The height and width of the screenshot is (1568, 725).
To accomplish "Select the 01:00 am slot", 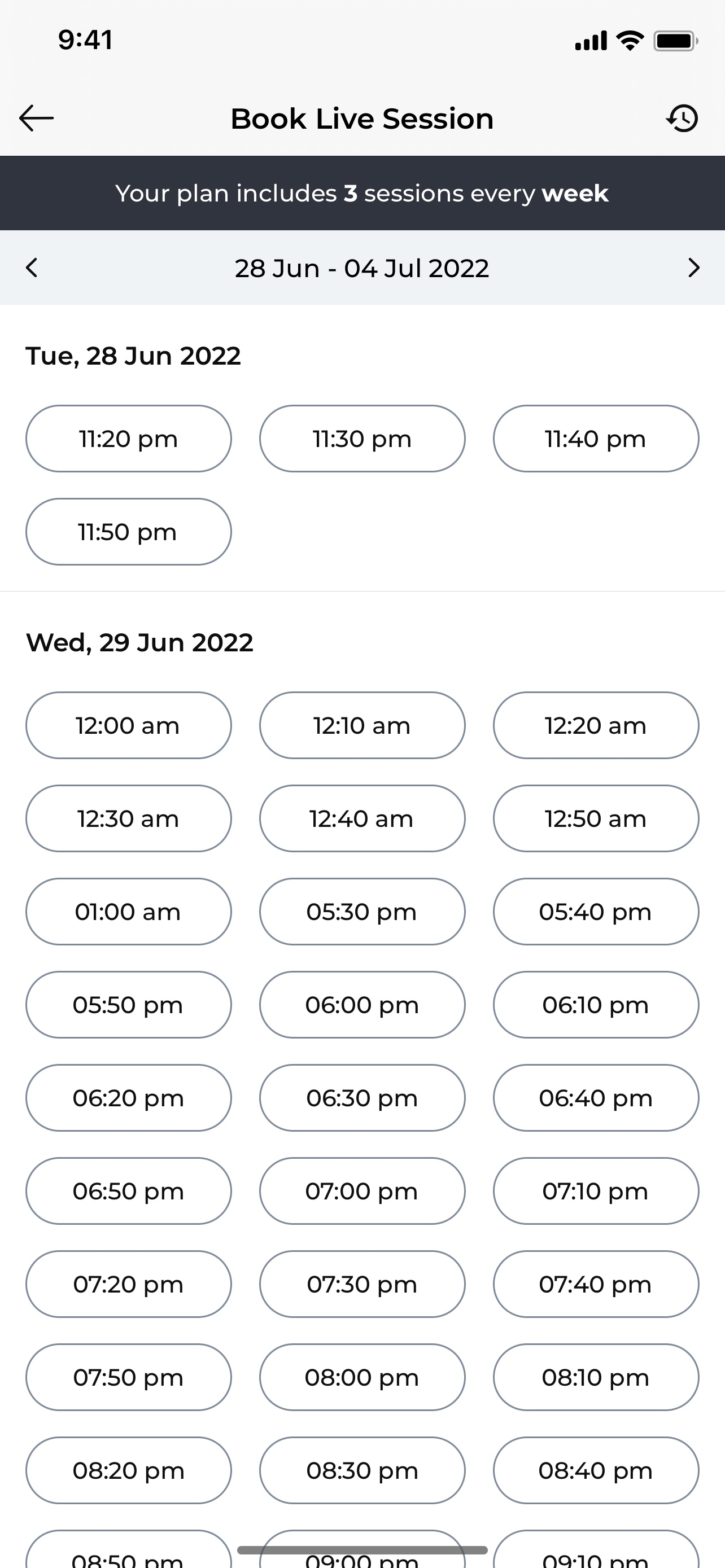I will [x=128, y=912].
